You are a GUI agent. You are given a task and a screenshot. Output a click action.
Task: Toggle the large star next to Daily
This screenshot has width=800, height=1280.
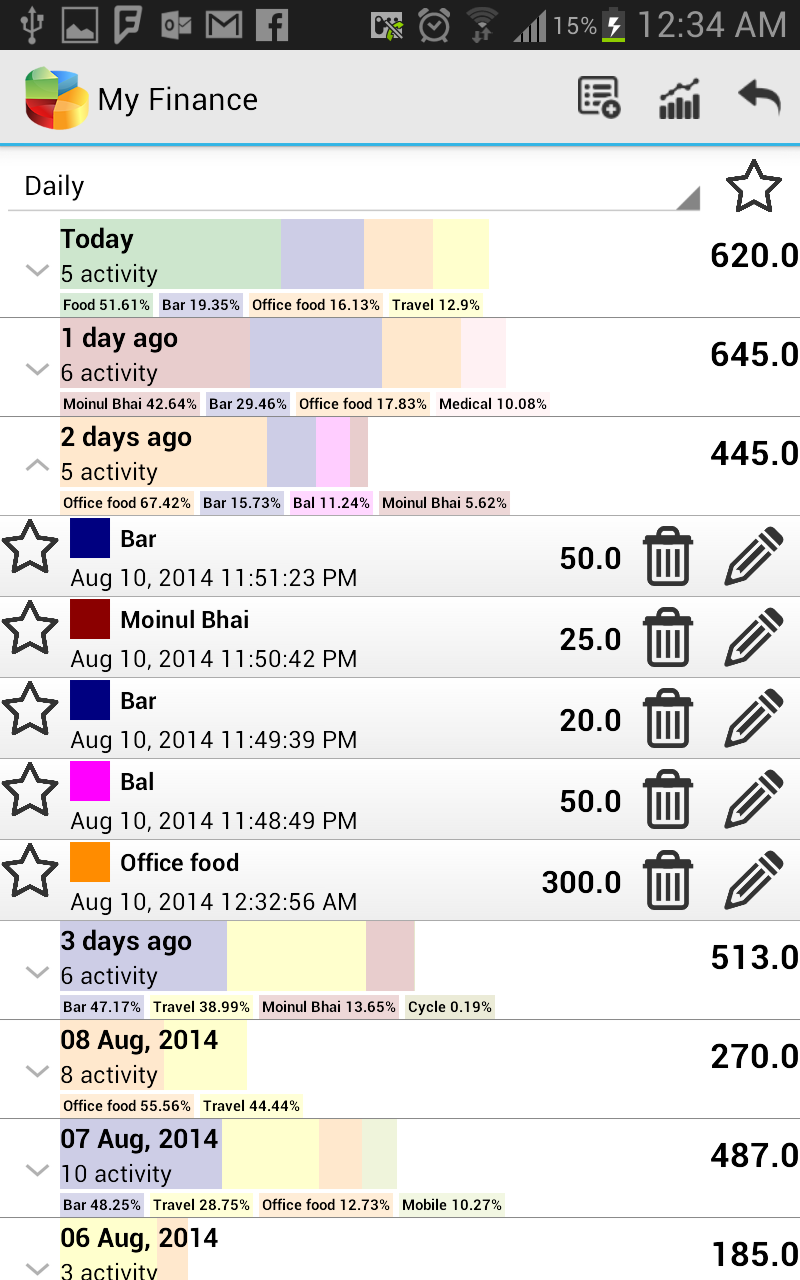click(754, 186)
